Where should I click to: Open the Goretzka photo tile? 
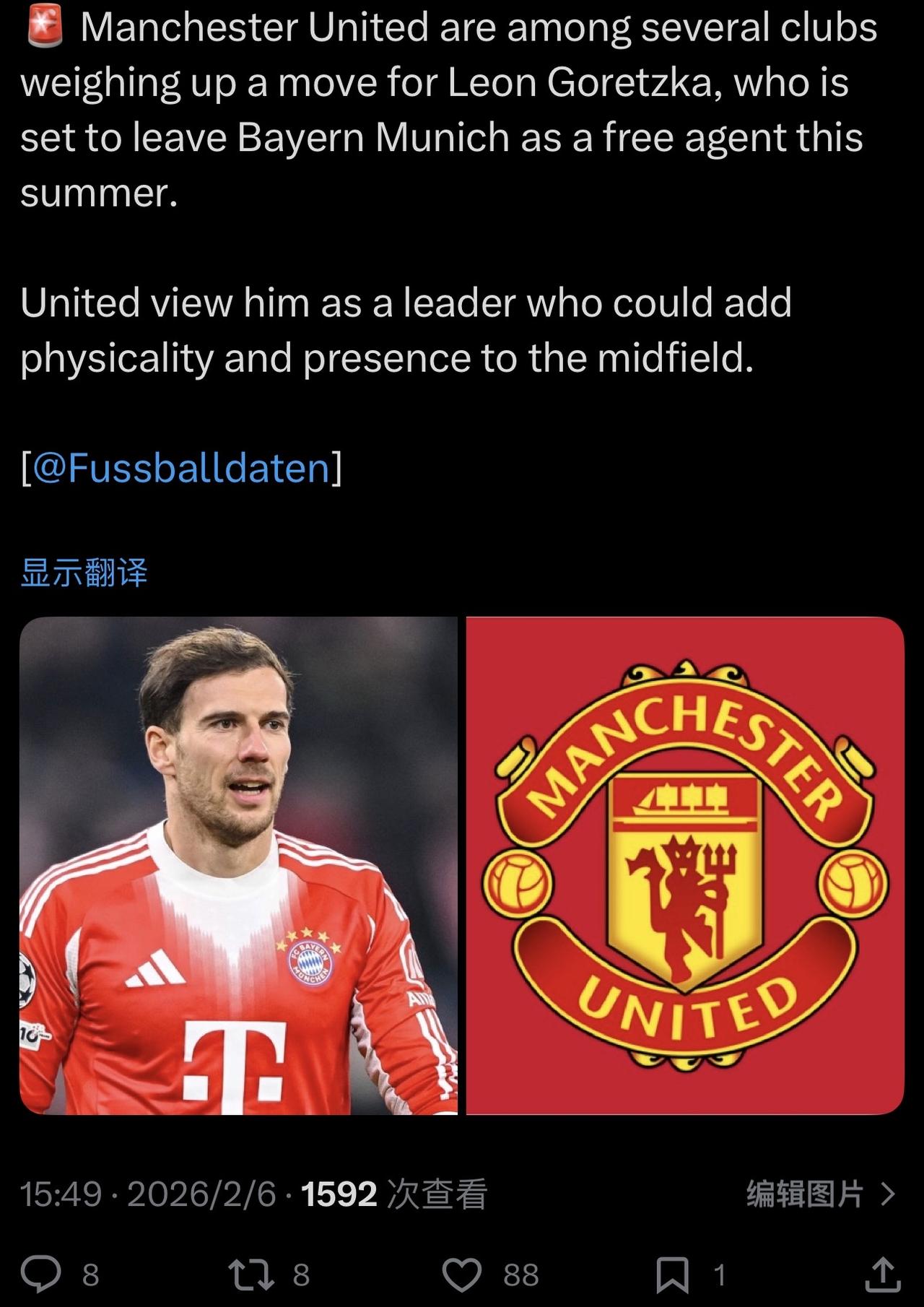238,865
